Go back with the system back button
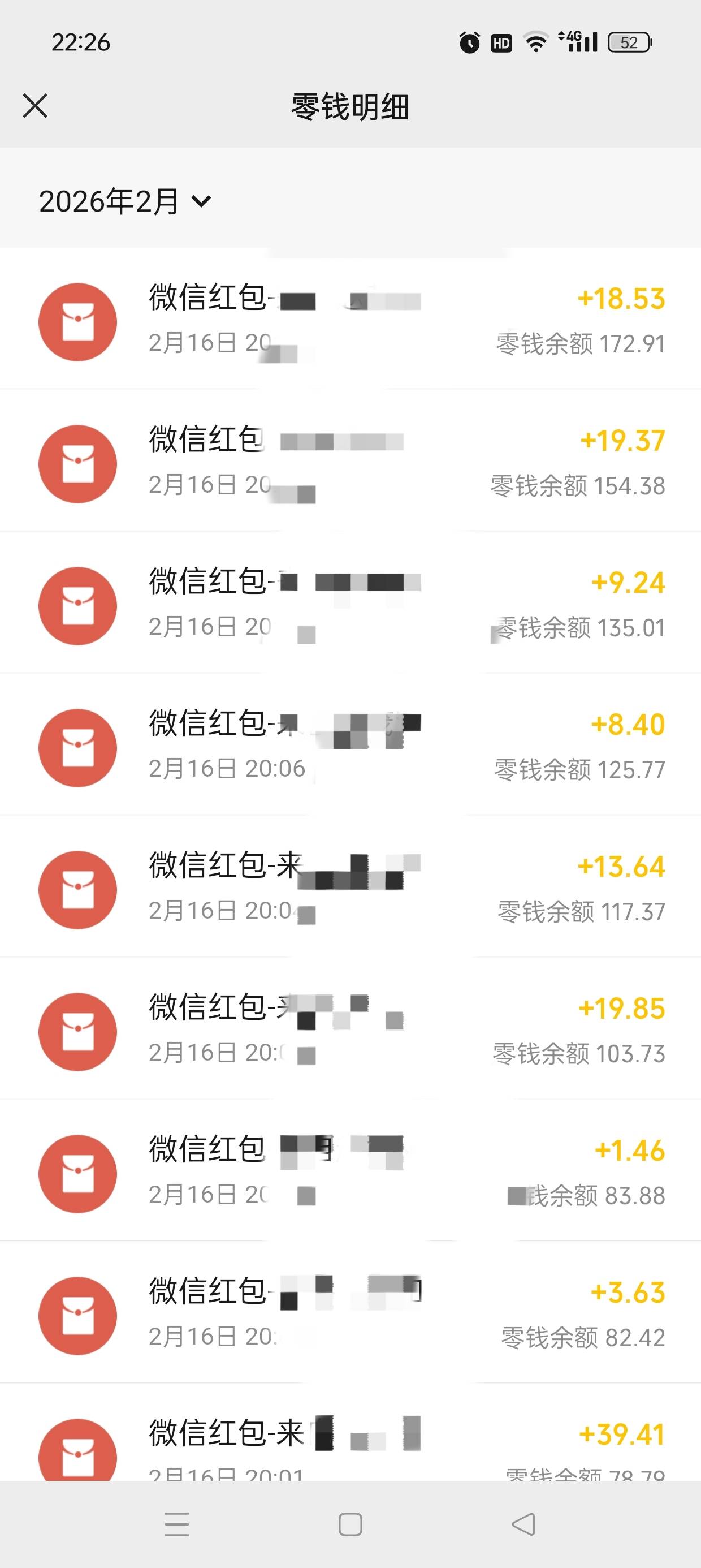This screenshot has width=701, height=1568. [523, 1524]
